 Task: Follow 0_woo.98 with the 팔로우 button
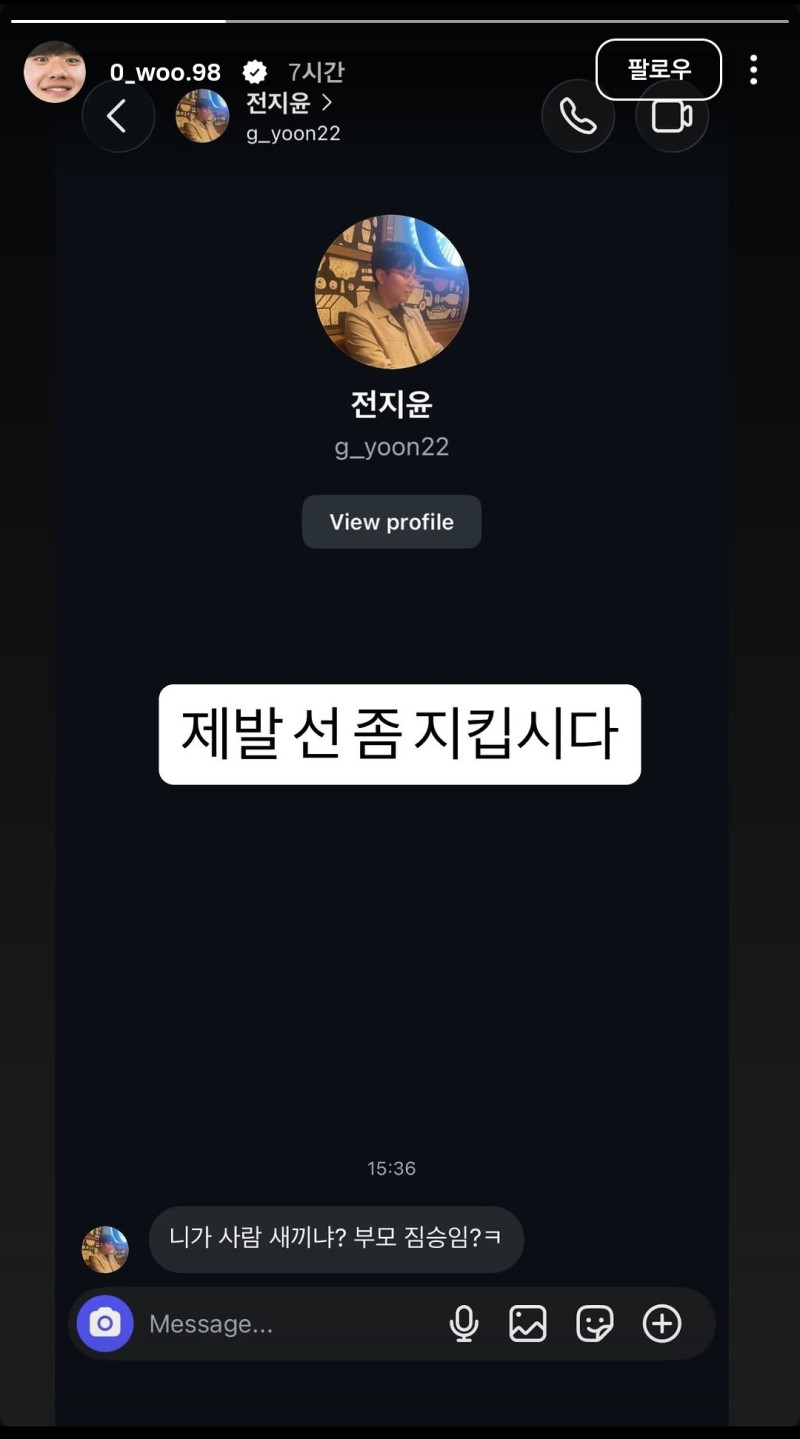click(658, 70)
